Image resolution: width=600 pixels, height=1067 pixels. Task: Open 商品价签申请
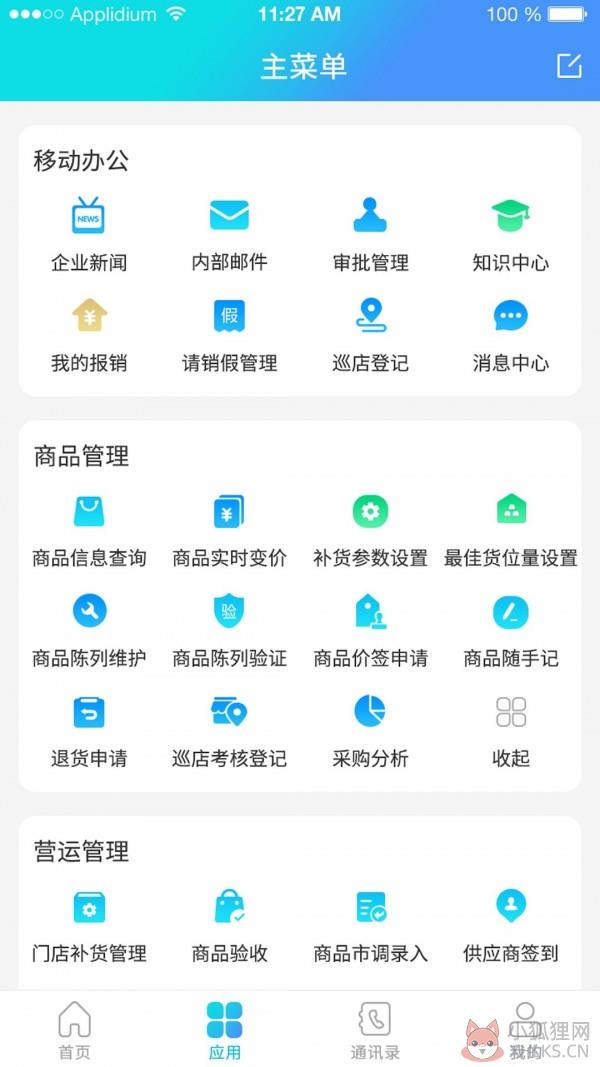tap(370, 631)
